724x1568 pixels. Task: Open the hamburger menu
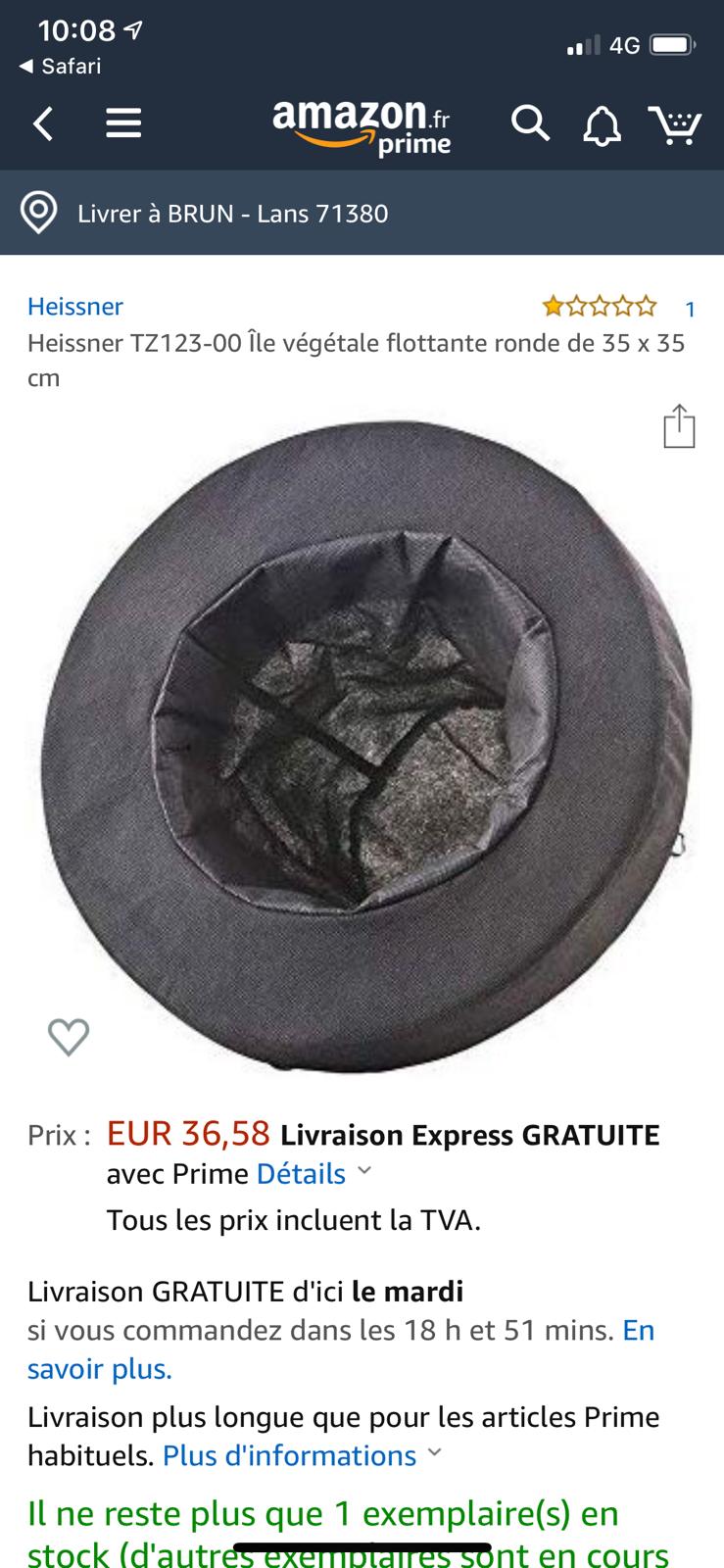click(123, 123)
